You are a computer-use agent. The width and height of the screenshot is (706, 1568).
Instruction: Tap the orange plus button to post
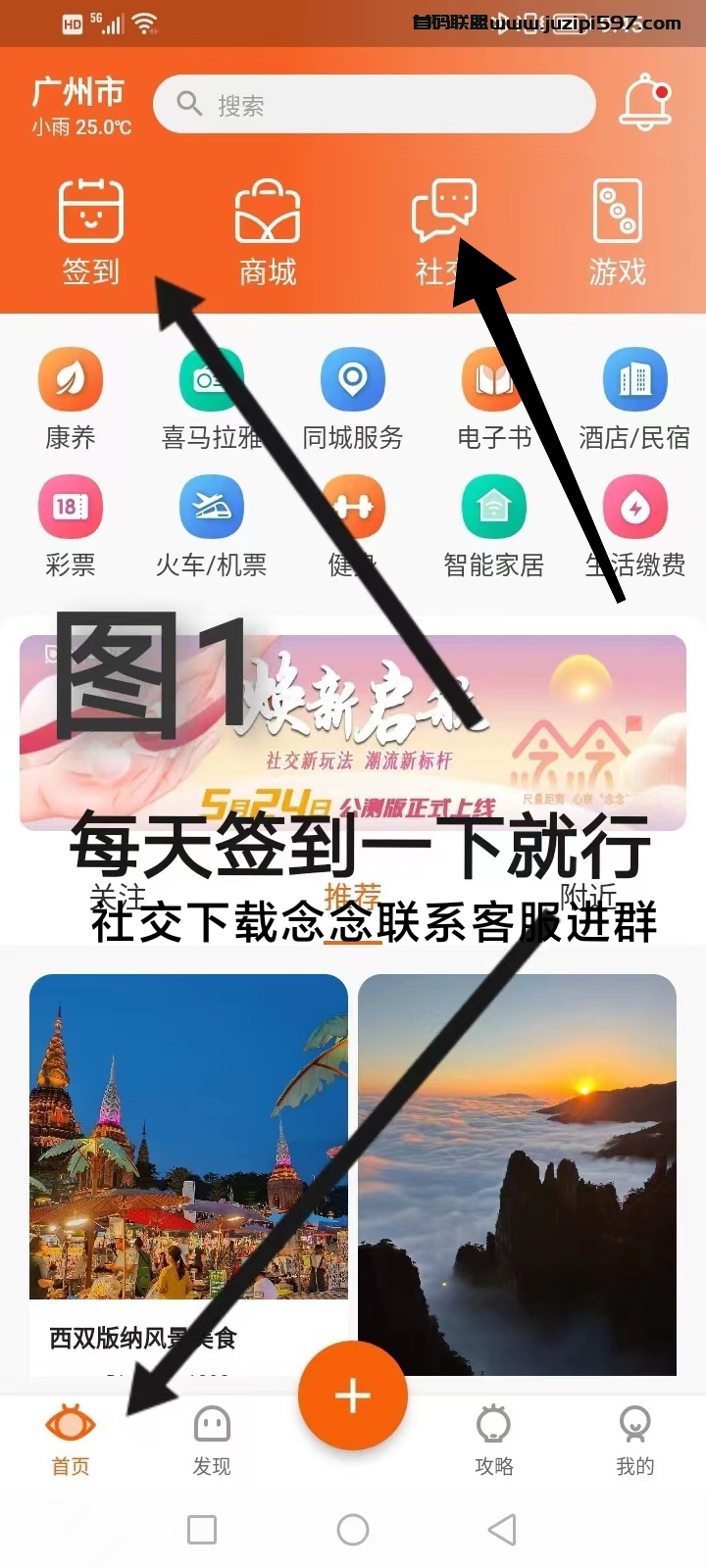coord(353,1396)
